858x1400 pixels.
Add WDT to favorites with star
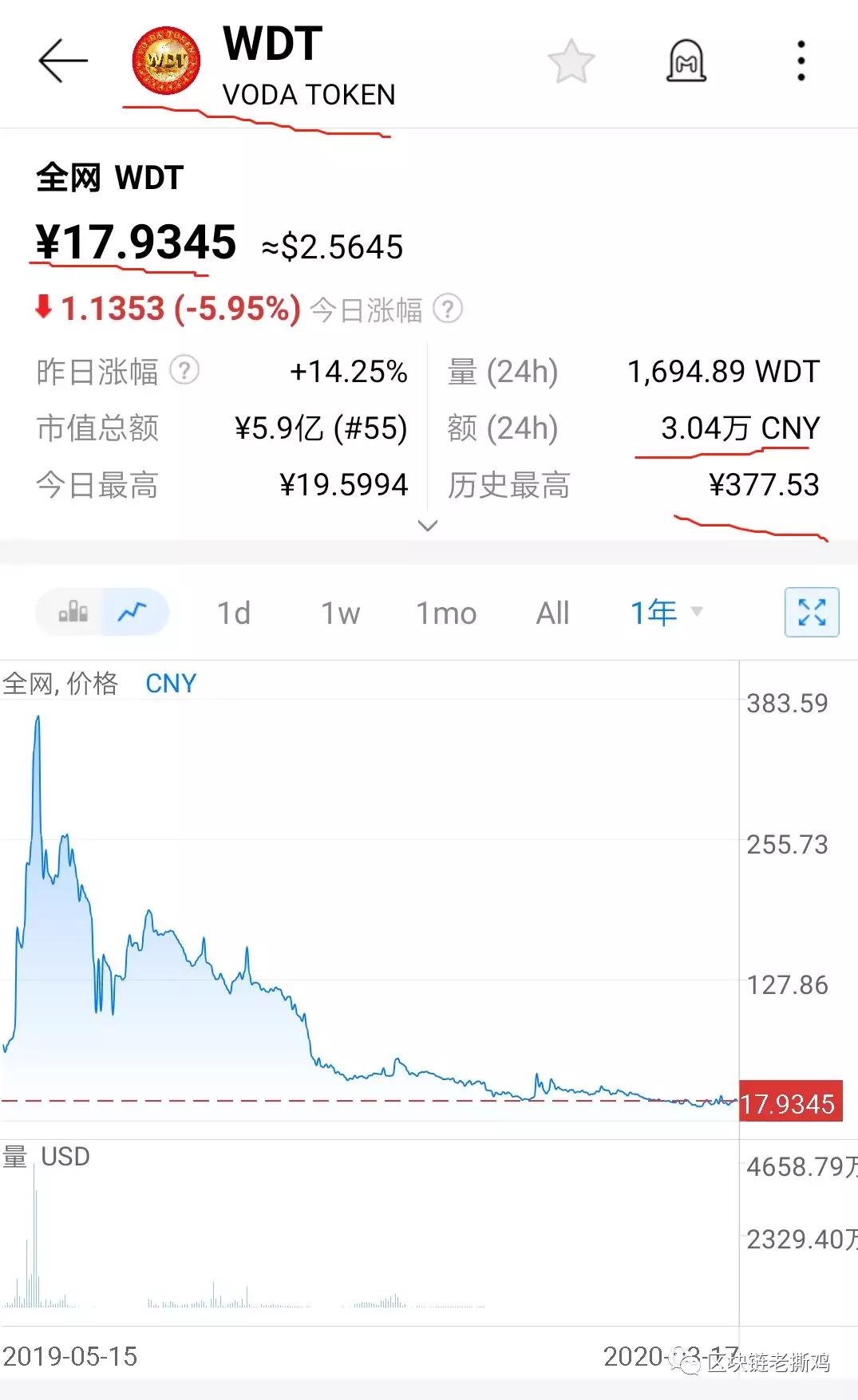[x=571, y=61]
